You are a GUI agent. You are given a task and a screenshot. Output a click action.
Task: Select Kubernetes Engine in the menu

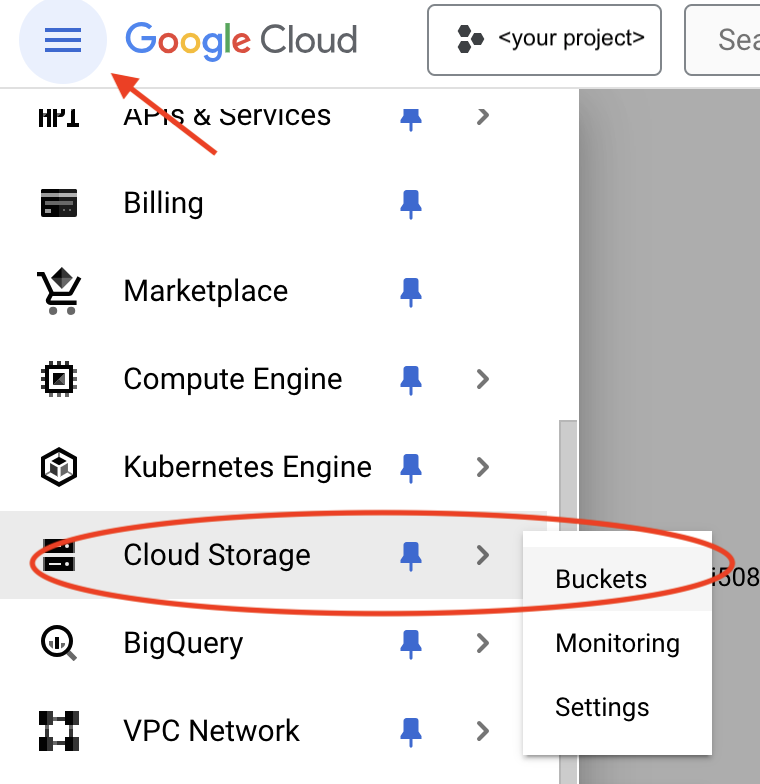click(247, 468)
